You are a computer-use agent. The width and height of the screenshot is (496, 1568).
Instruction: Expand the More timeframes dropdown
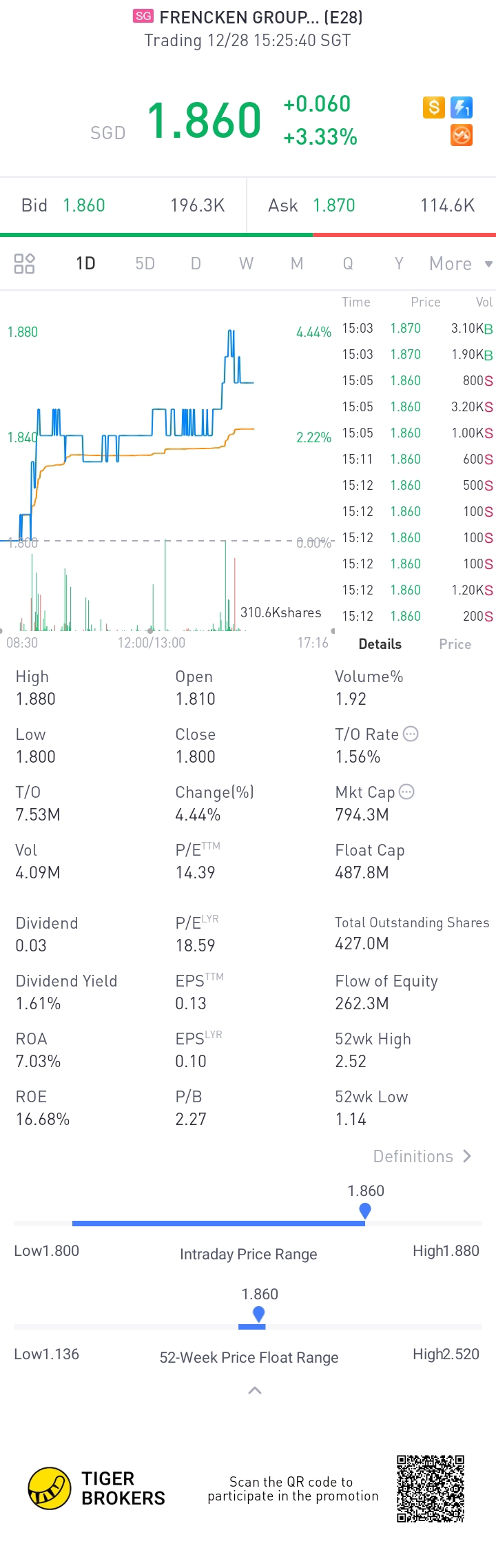[459, 263]
